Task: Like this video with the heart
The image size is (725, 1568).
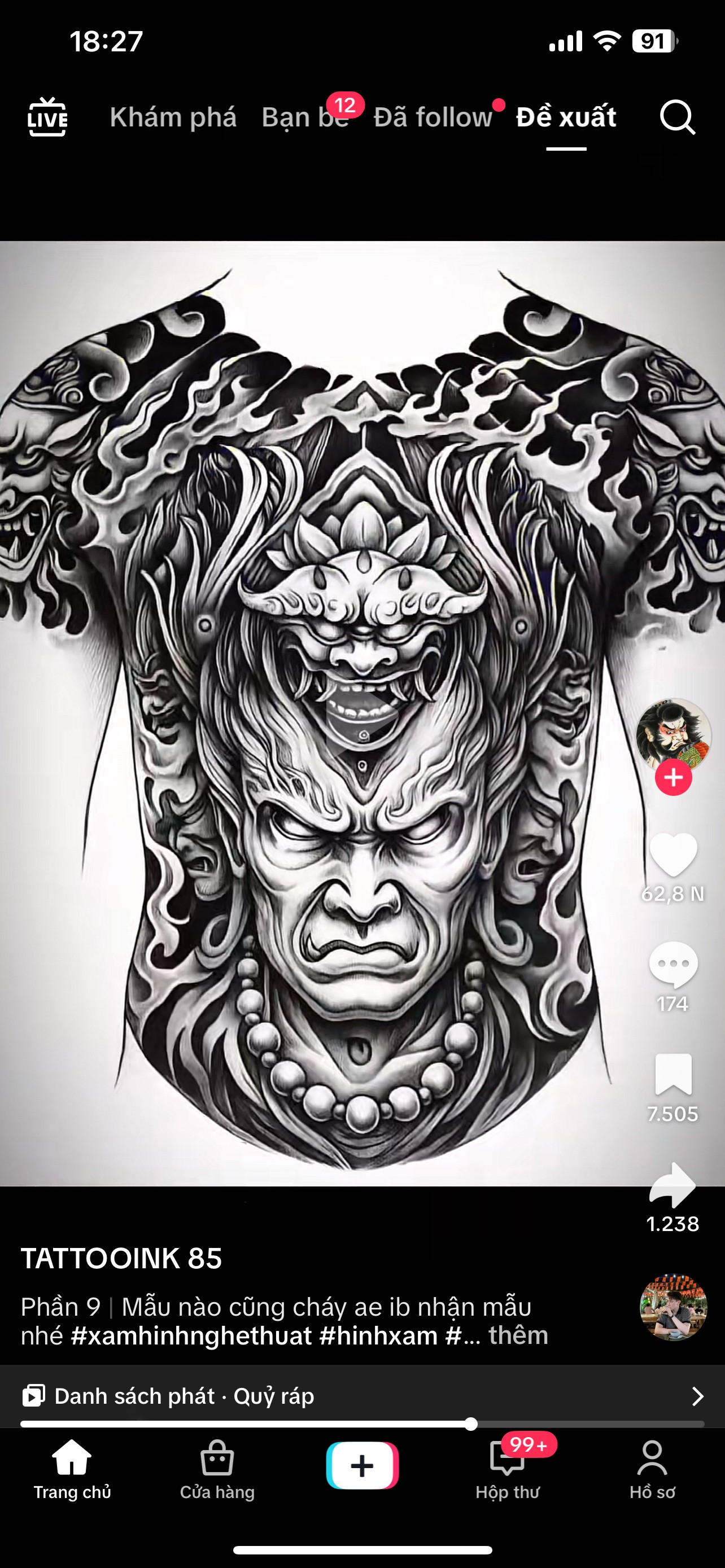Action: click(672, 854)
